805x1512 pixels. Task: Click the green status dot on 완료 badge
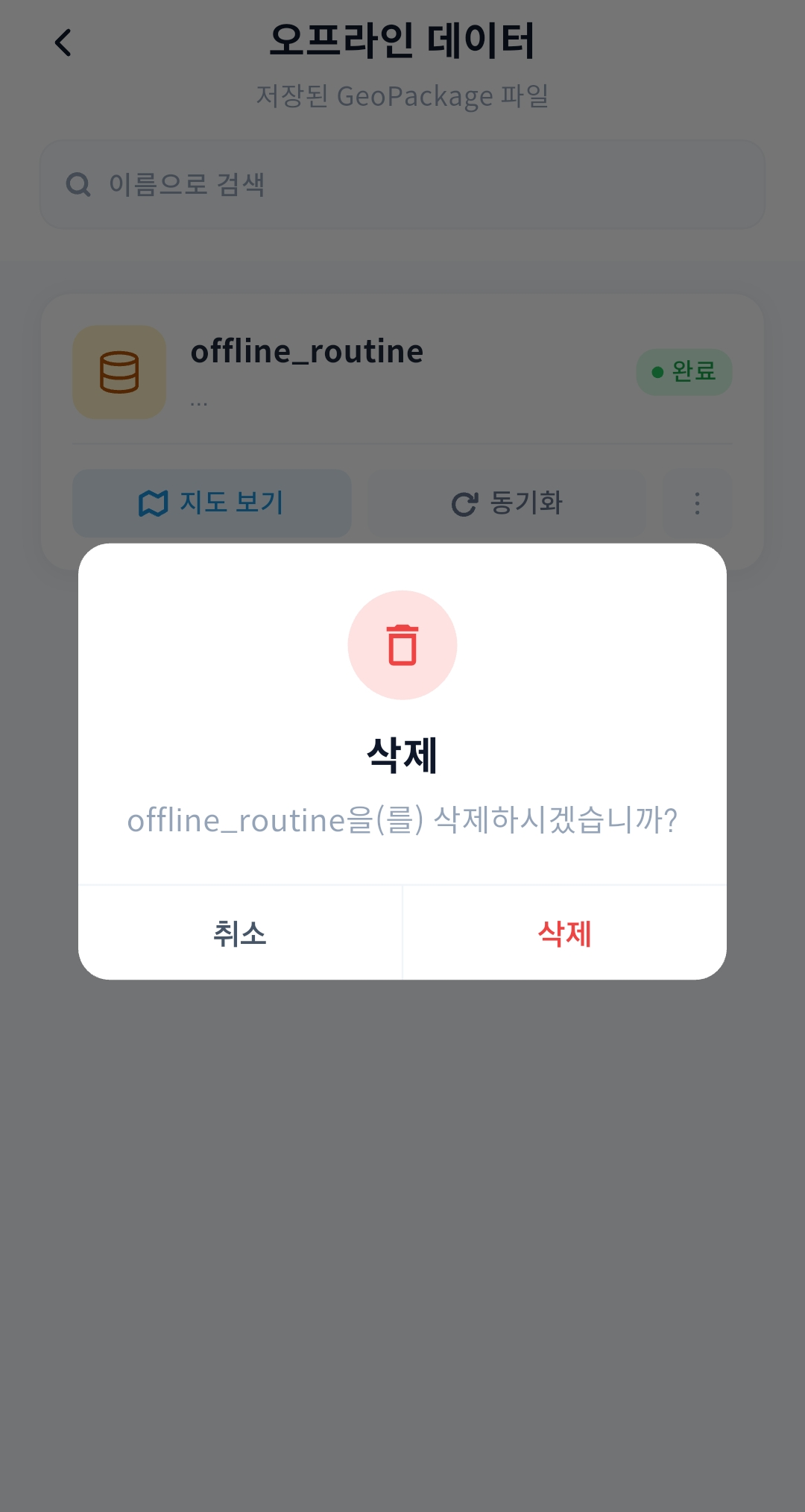point(656,371)
